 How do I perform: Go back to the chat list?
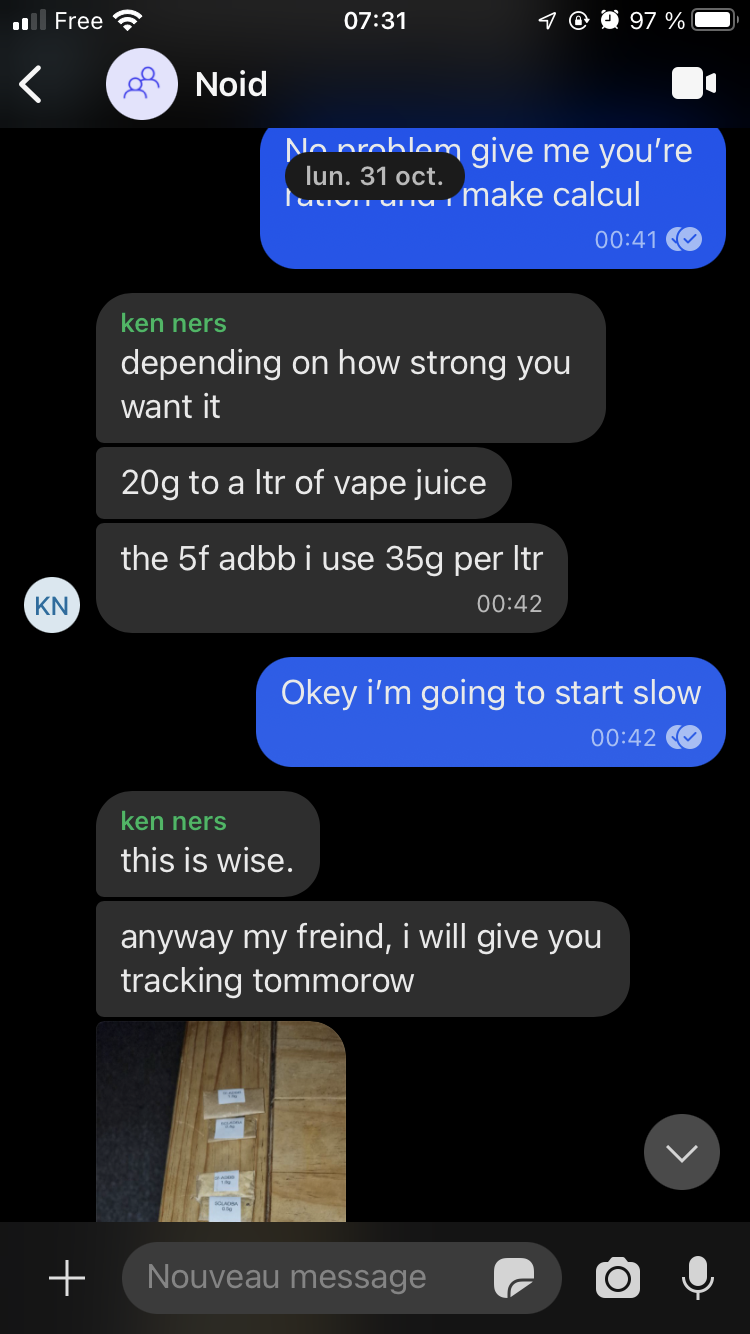pyautogui.click(x=31, y=85)
